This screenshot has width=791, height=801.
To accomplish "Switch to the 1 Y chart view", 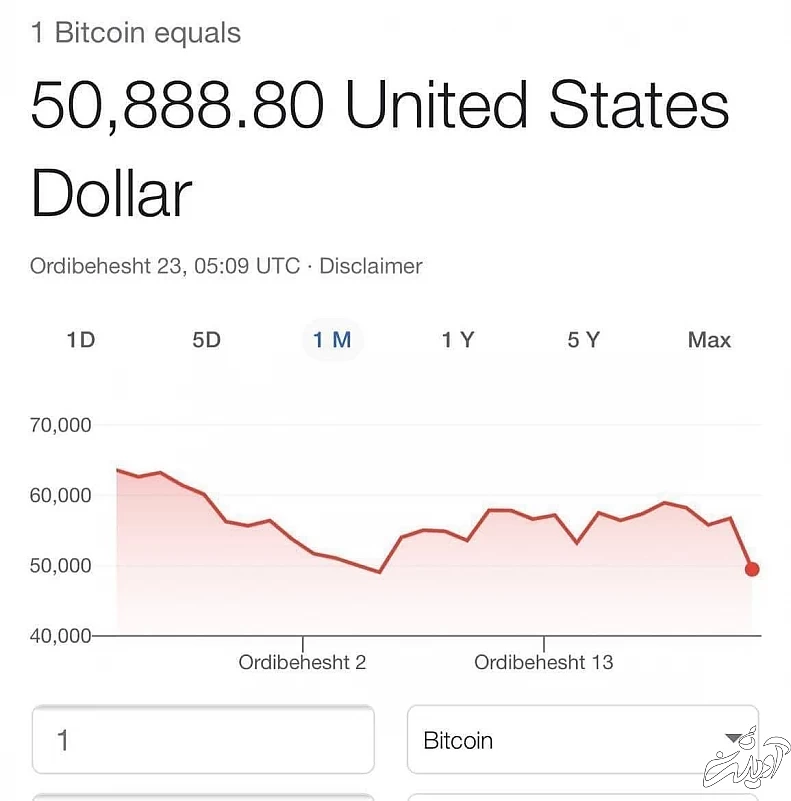I will [x=458, y=340].
